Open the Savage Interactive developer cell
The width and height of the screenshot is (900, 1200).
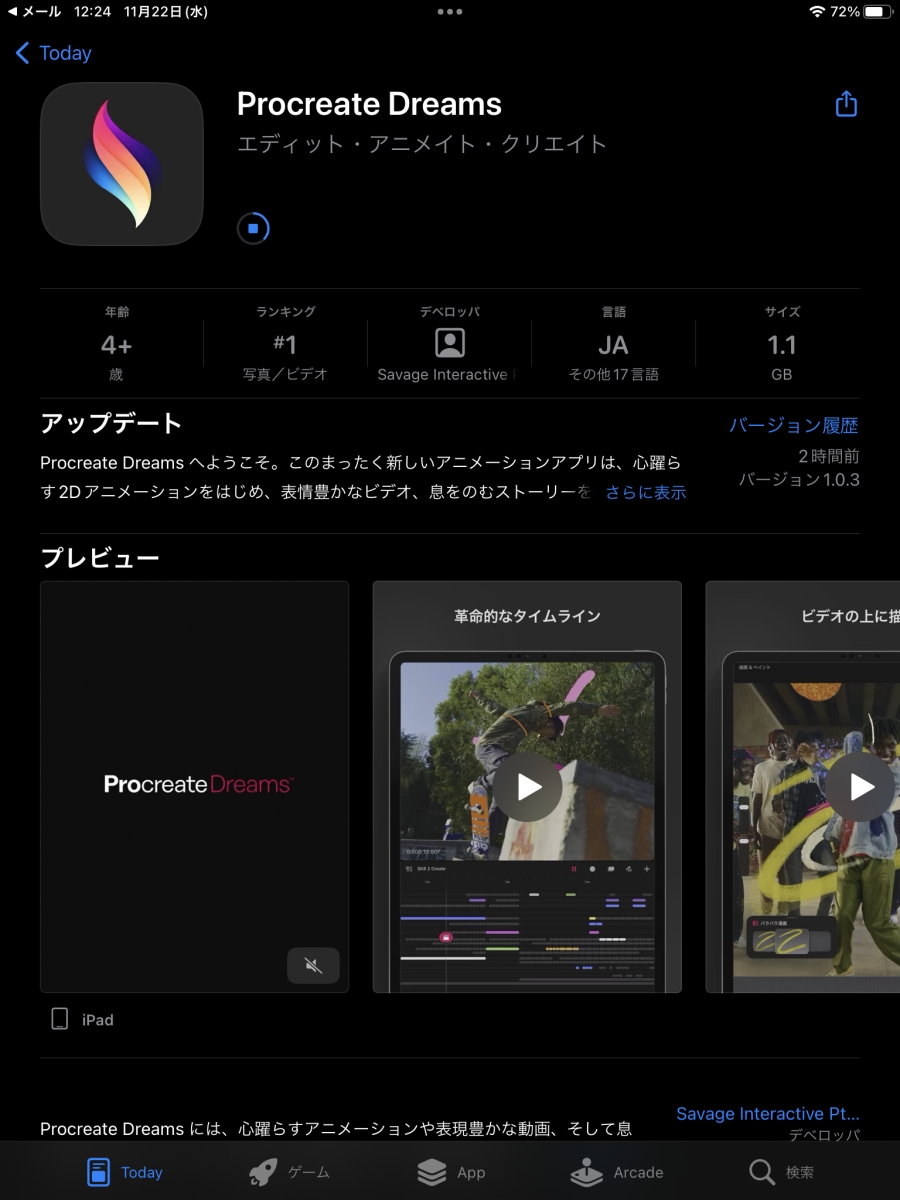pos(449,345)
